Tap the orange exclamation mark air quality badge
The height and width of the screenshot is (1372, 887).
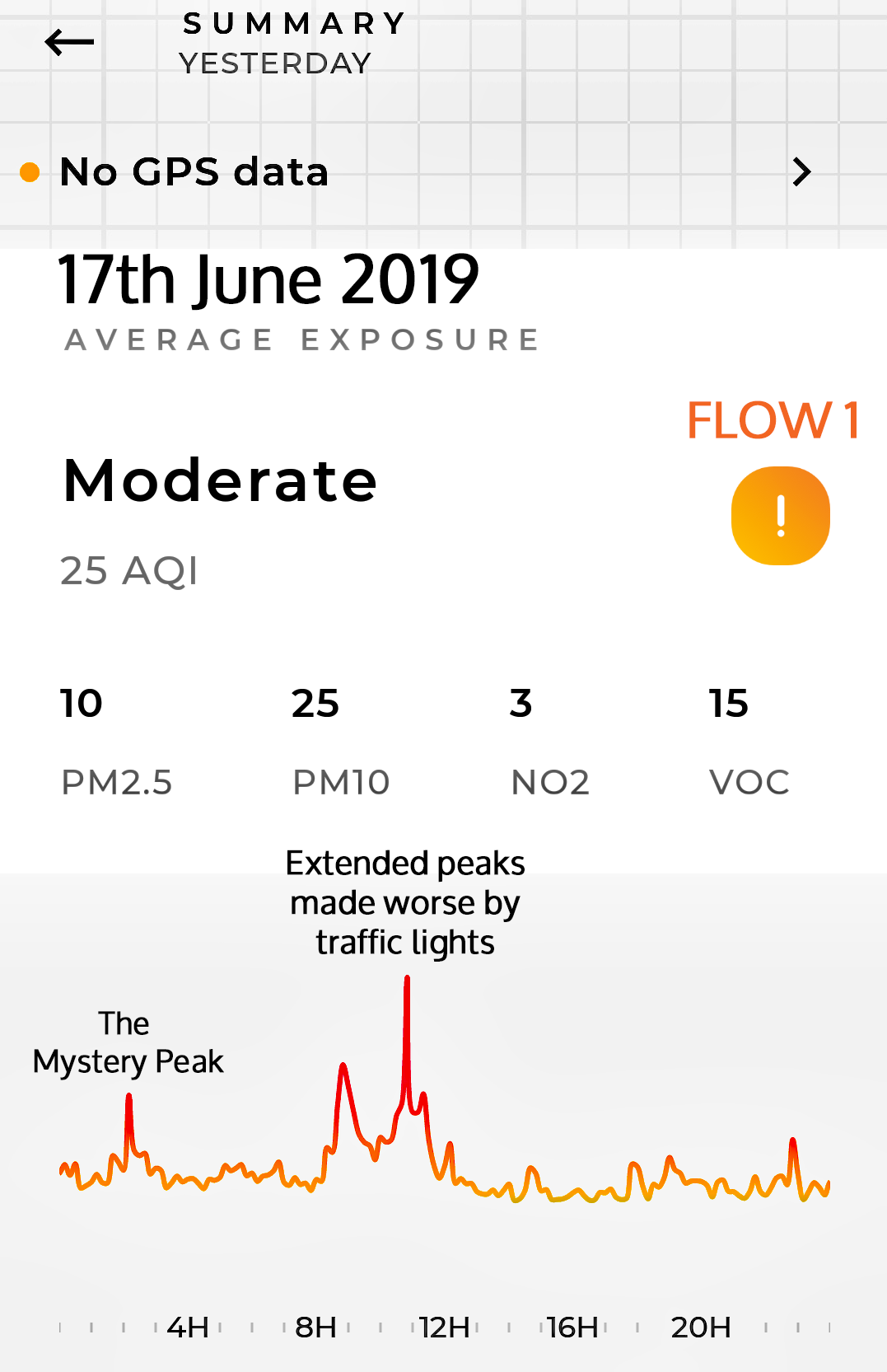pyautogui.click(x=780, y=516)
